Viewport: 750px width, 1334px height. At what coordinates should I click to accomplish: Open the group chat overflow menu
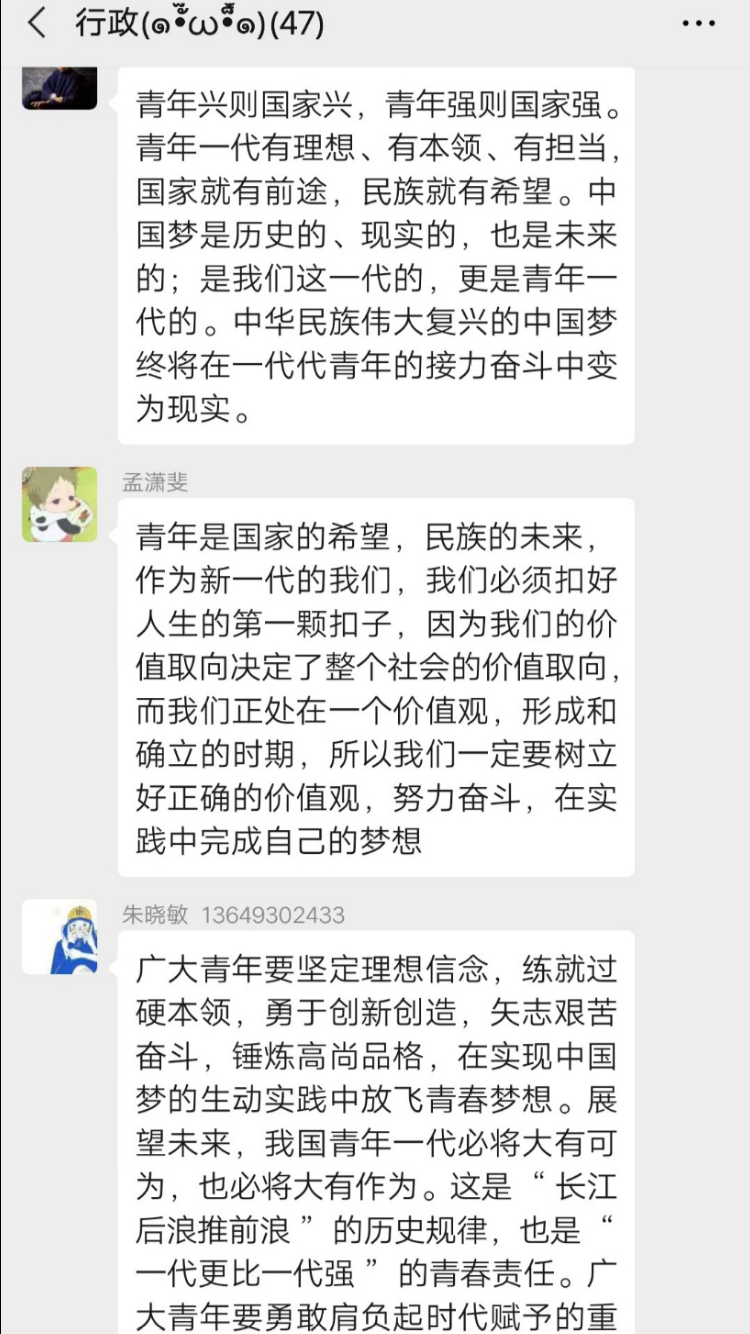698,24
